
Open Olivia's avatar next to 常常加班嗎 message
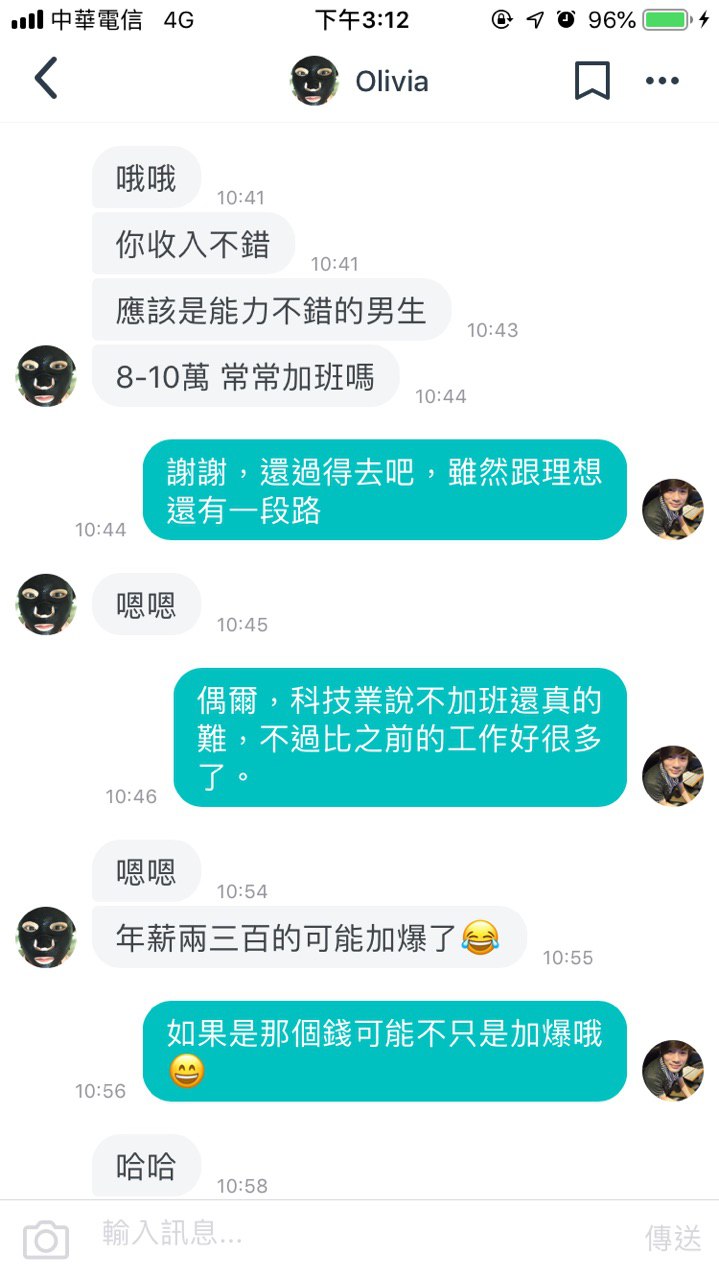(x=46, y=376)
